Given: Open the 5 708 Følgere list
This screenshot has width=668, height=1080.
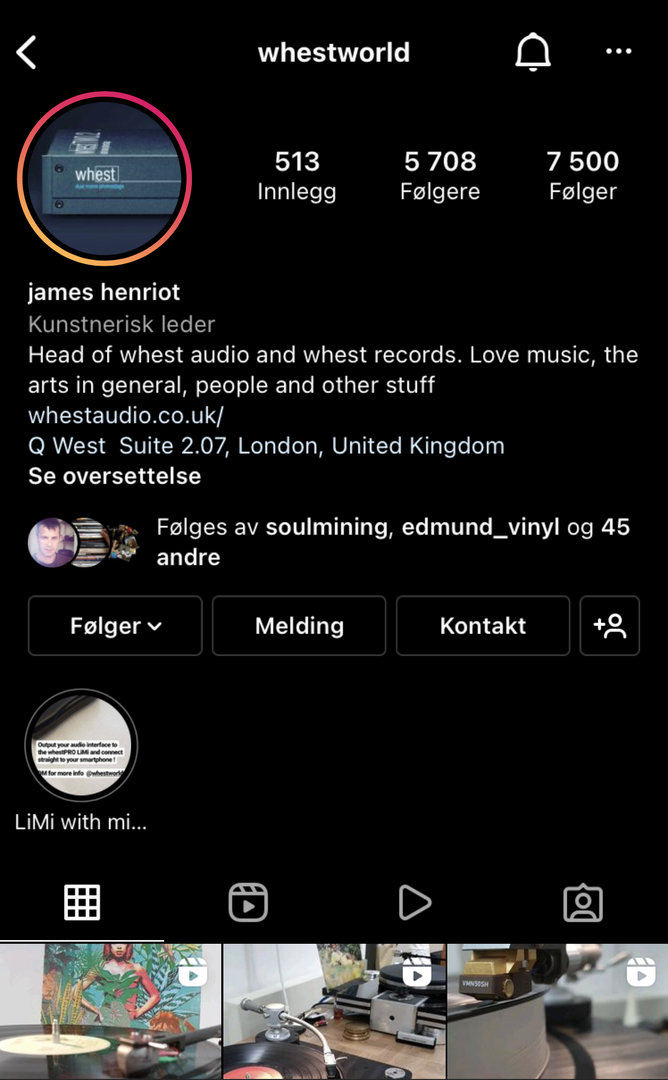Looking at the screenshot, I should [x=440, y=175].
